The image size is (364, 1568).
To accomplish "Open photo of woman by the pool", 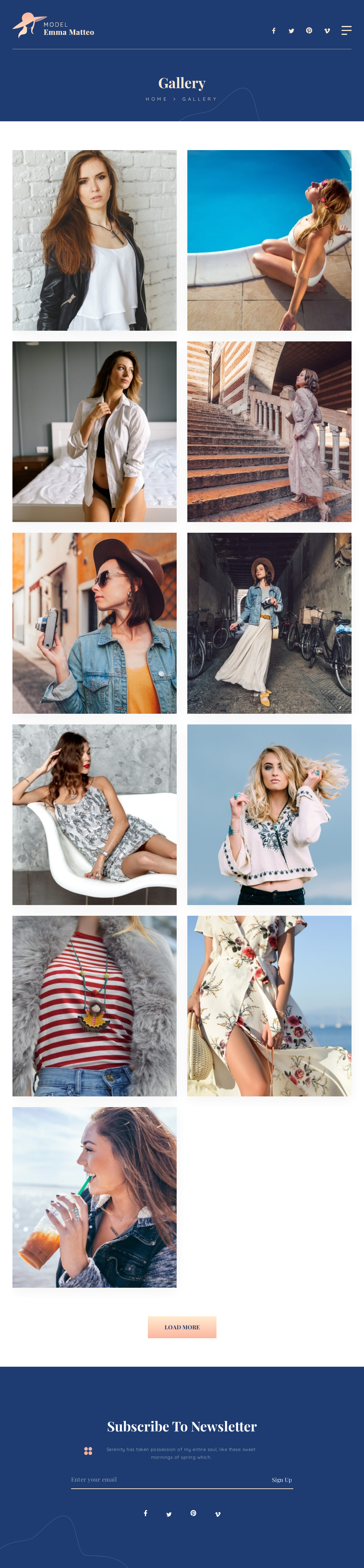I will coord(269,240).
